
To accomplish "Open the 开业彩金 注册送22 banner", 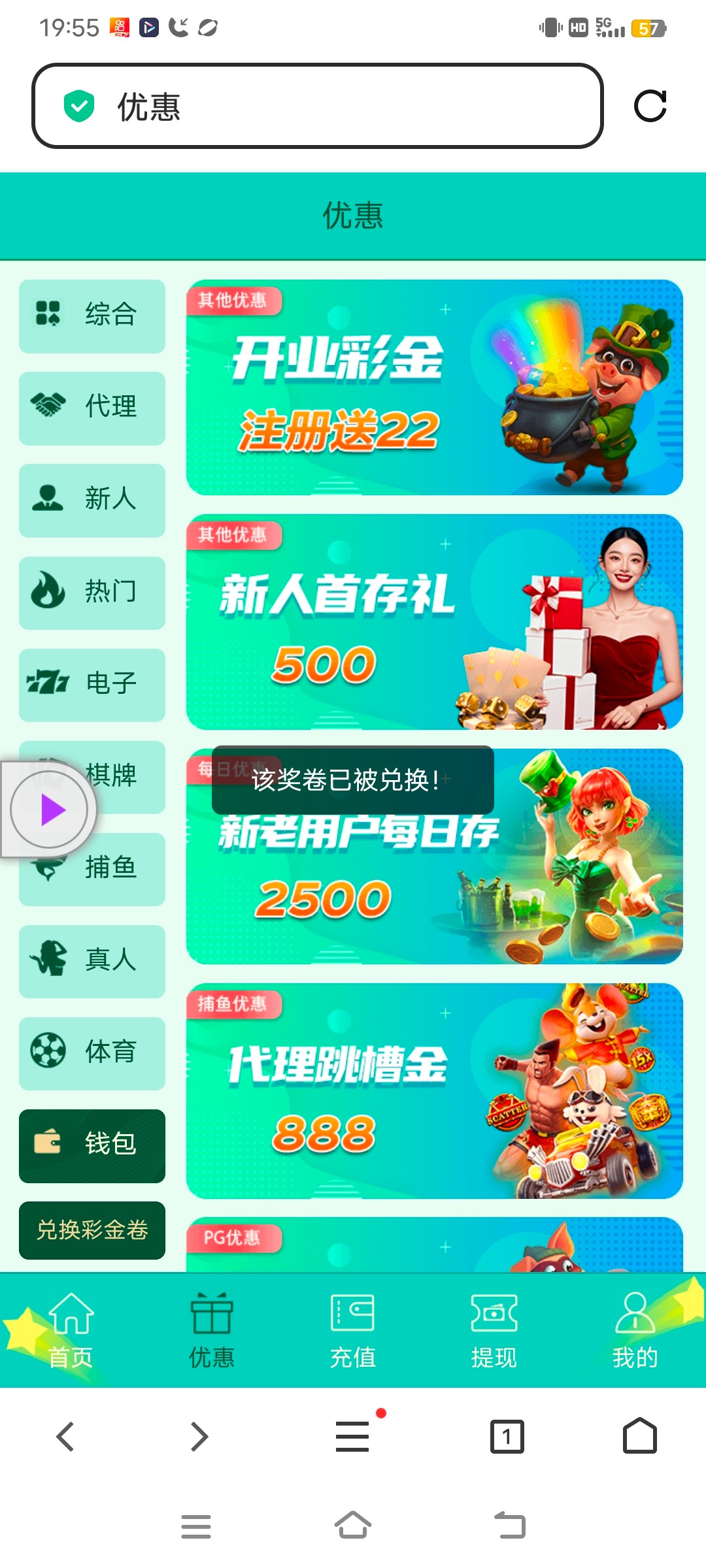I will [x=434, y=387].
